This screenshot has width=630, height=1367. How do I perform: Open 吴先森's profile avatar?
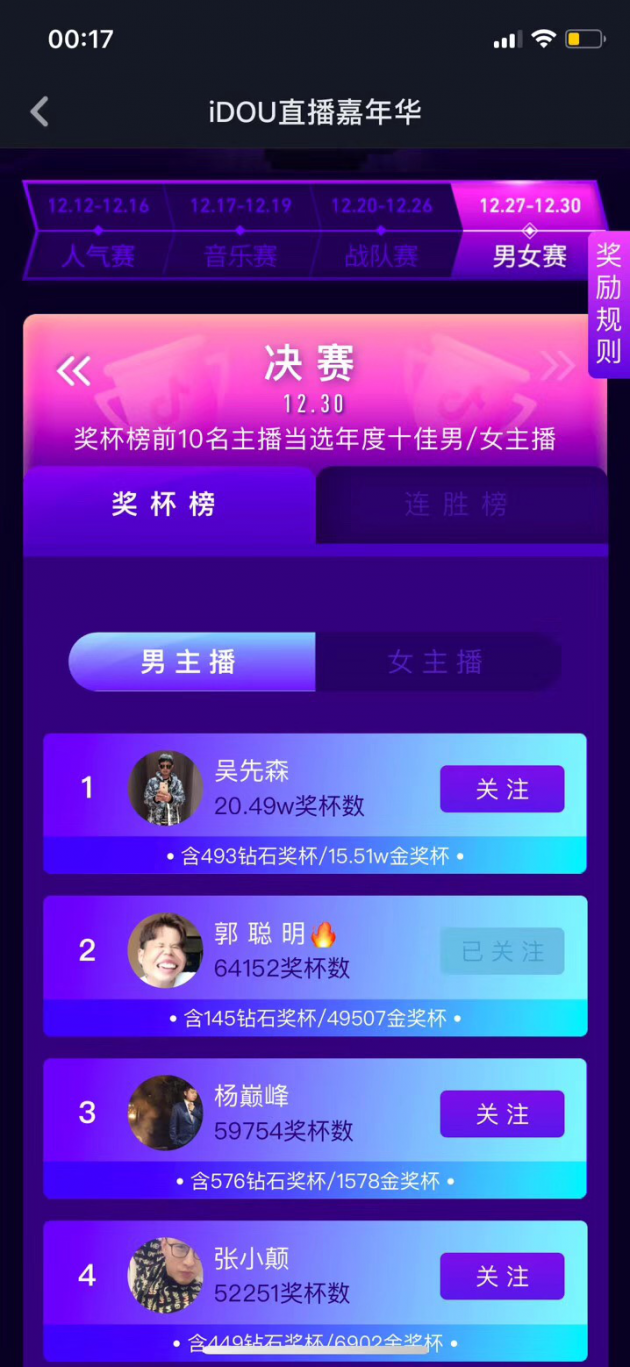pos(165,788)
